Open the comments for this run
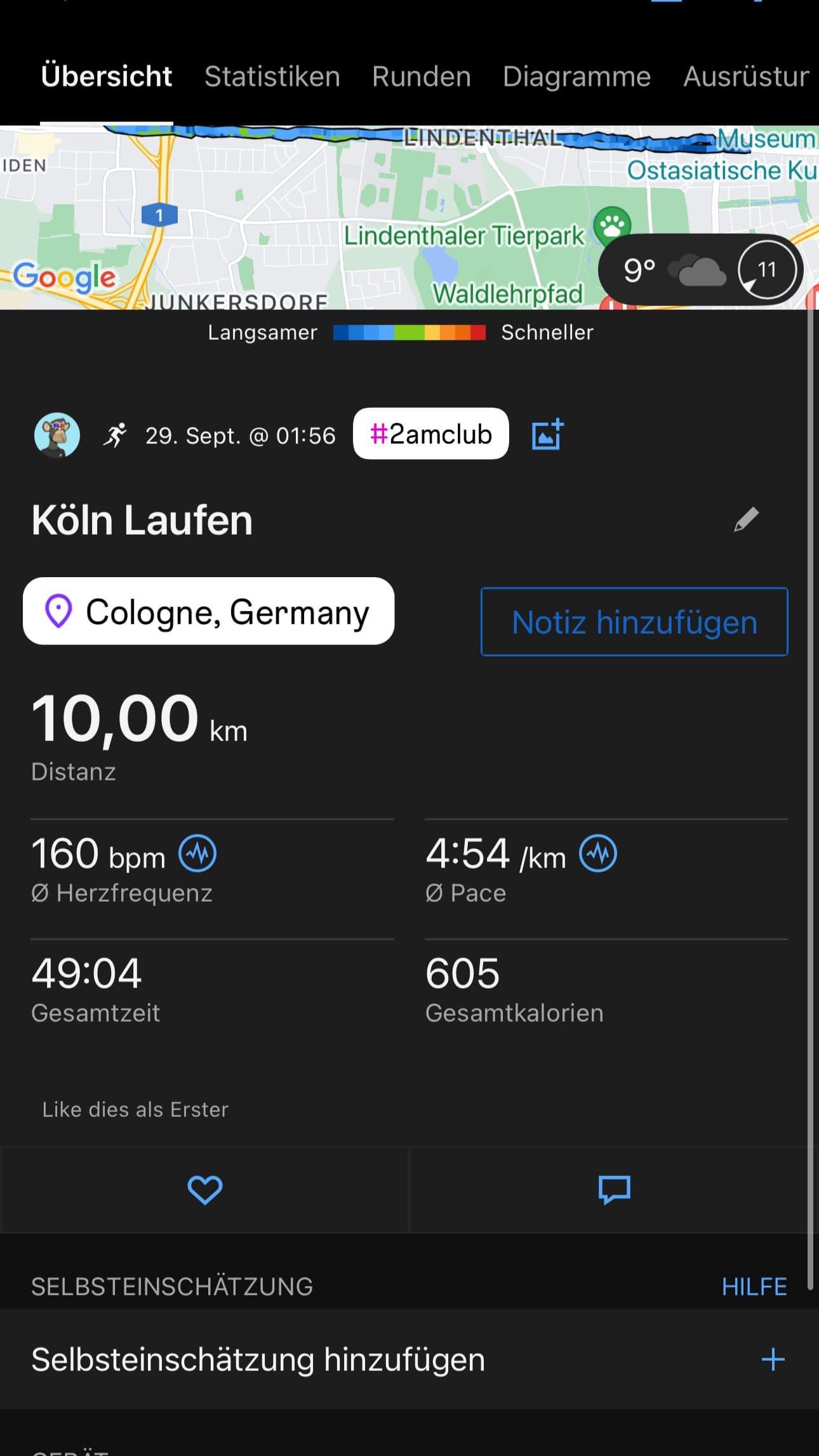 point(614,1189)
